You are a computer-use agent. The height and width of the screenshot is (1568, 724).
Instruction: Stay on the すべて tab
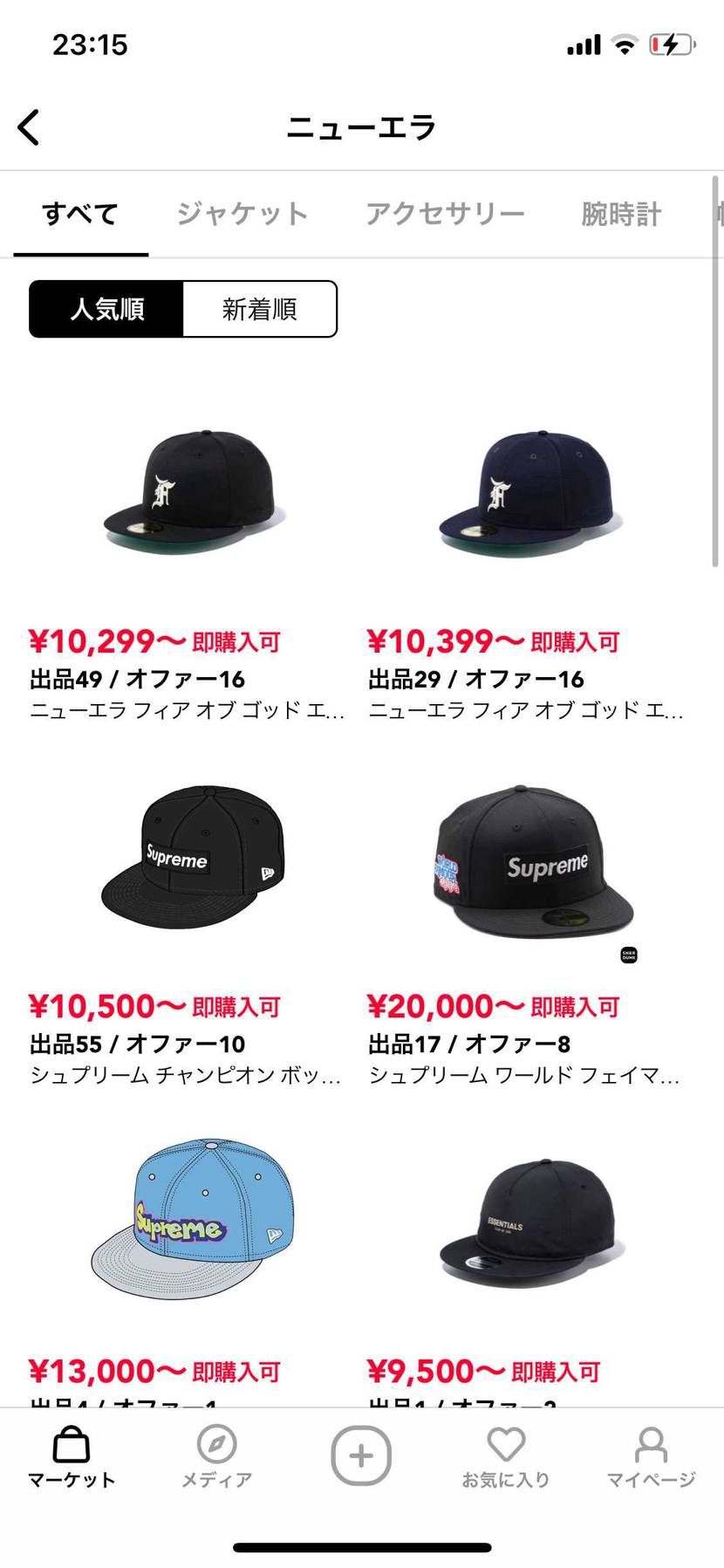point(79,213)
